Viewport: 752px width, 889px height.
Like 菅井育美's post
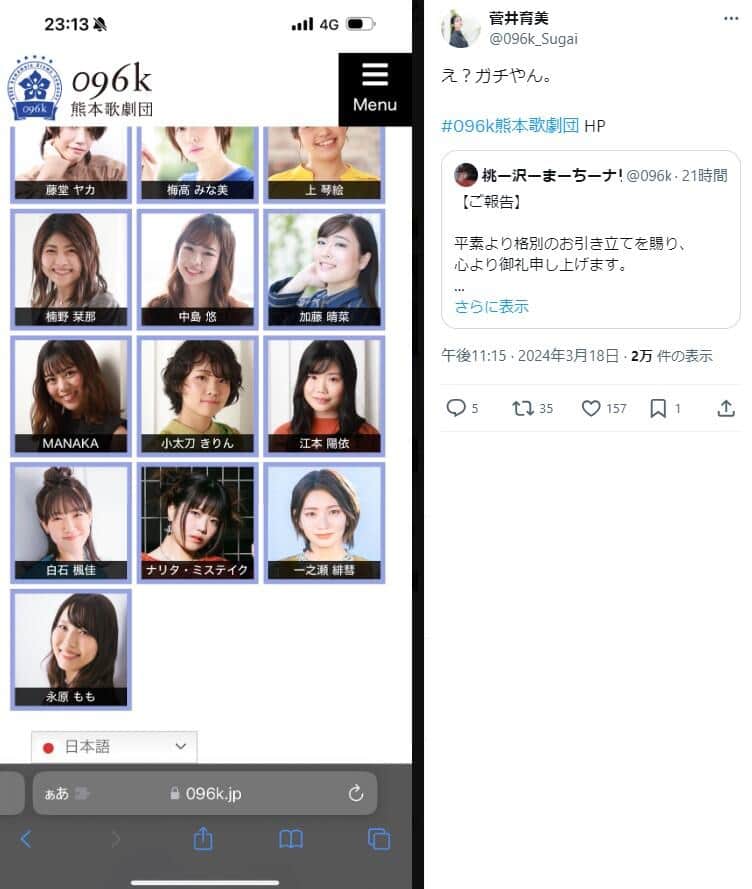tap(591, 408)
